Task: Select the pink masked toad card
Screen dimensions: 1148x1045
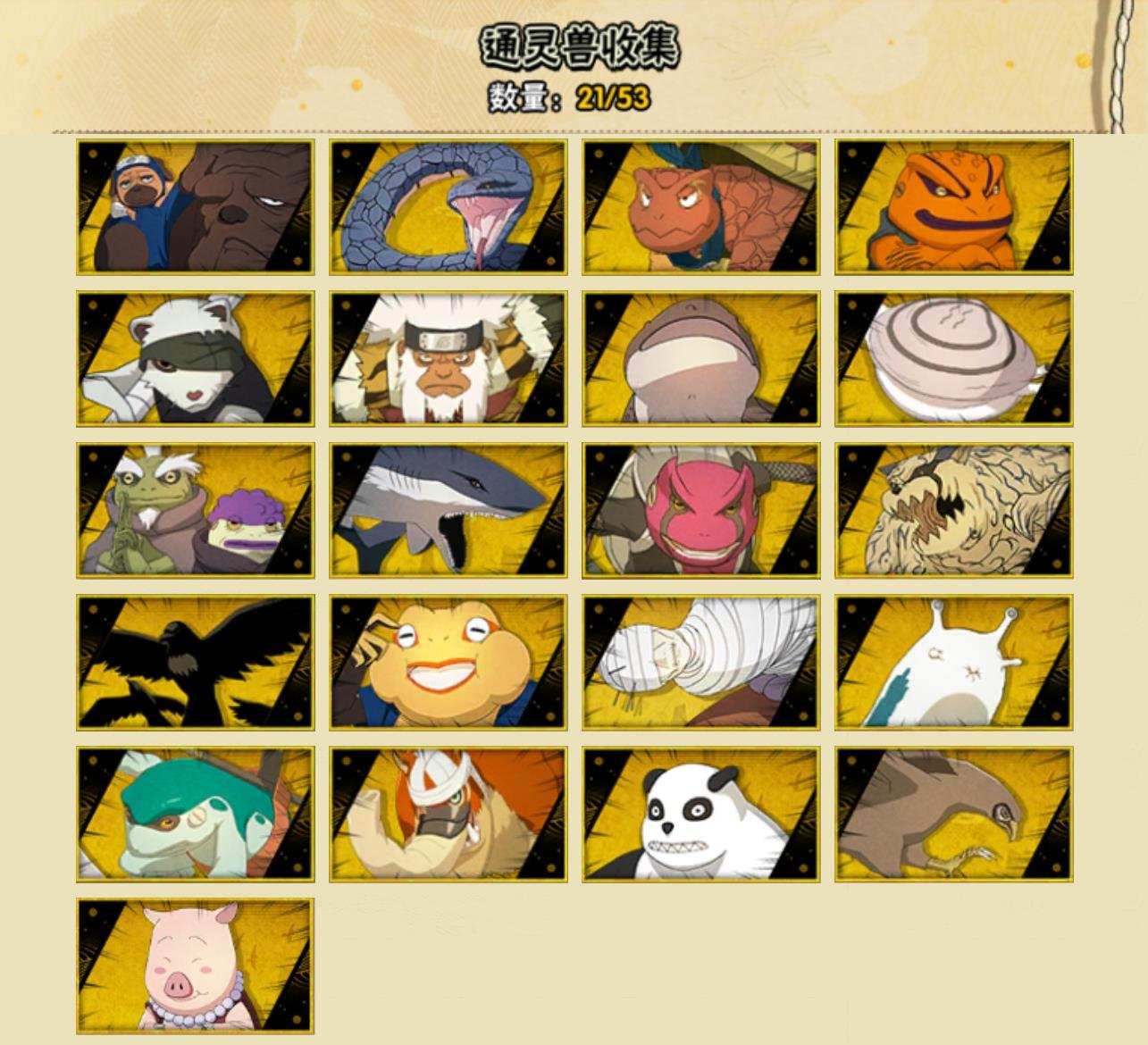Action: (700, 511)
